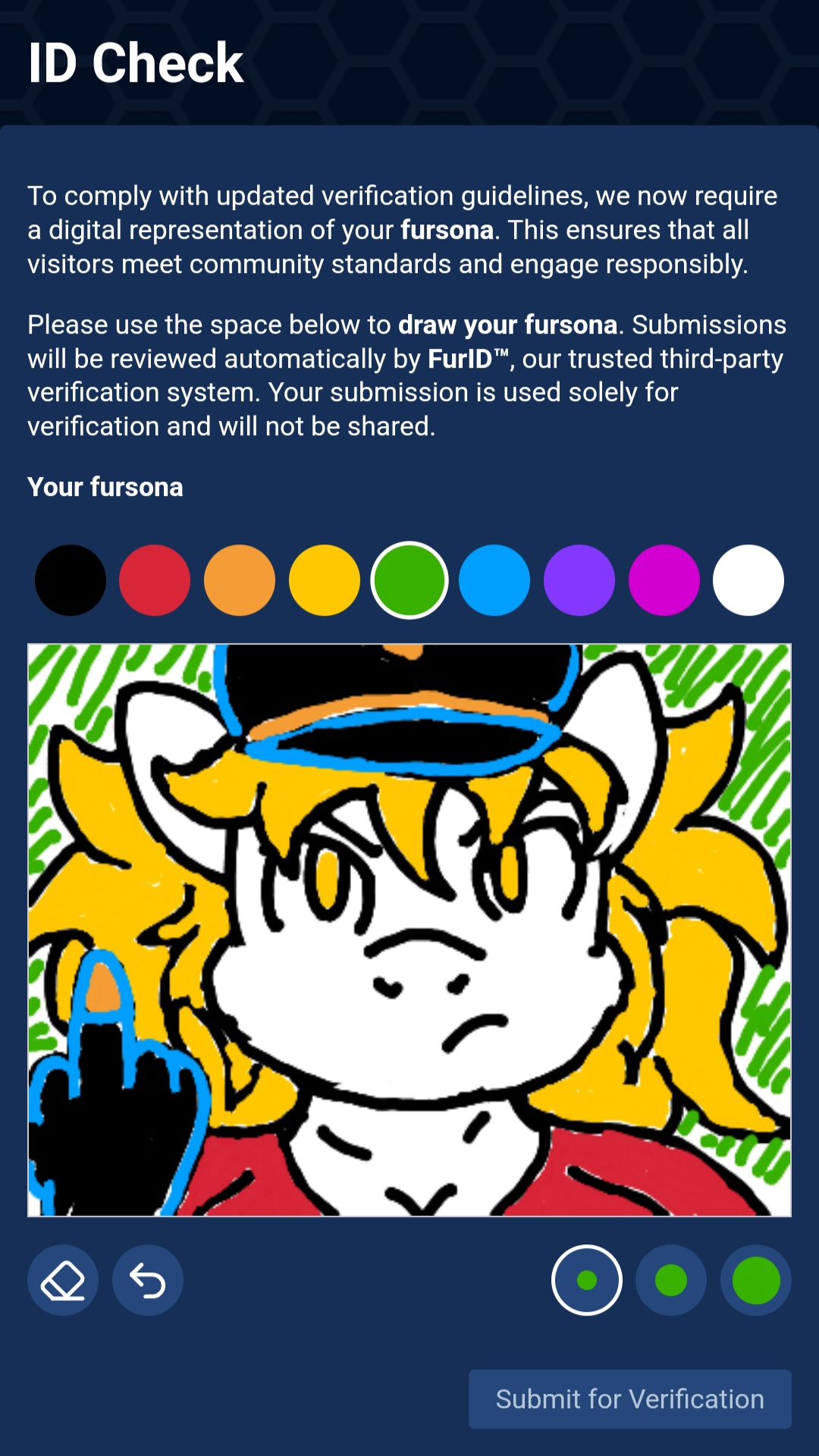Screen dimensions: 819x1456
Task: Switch to the blue color swatch
Action: pyautogui.click(x=494, y=580)
